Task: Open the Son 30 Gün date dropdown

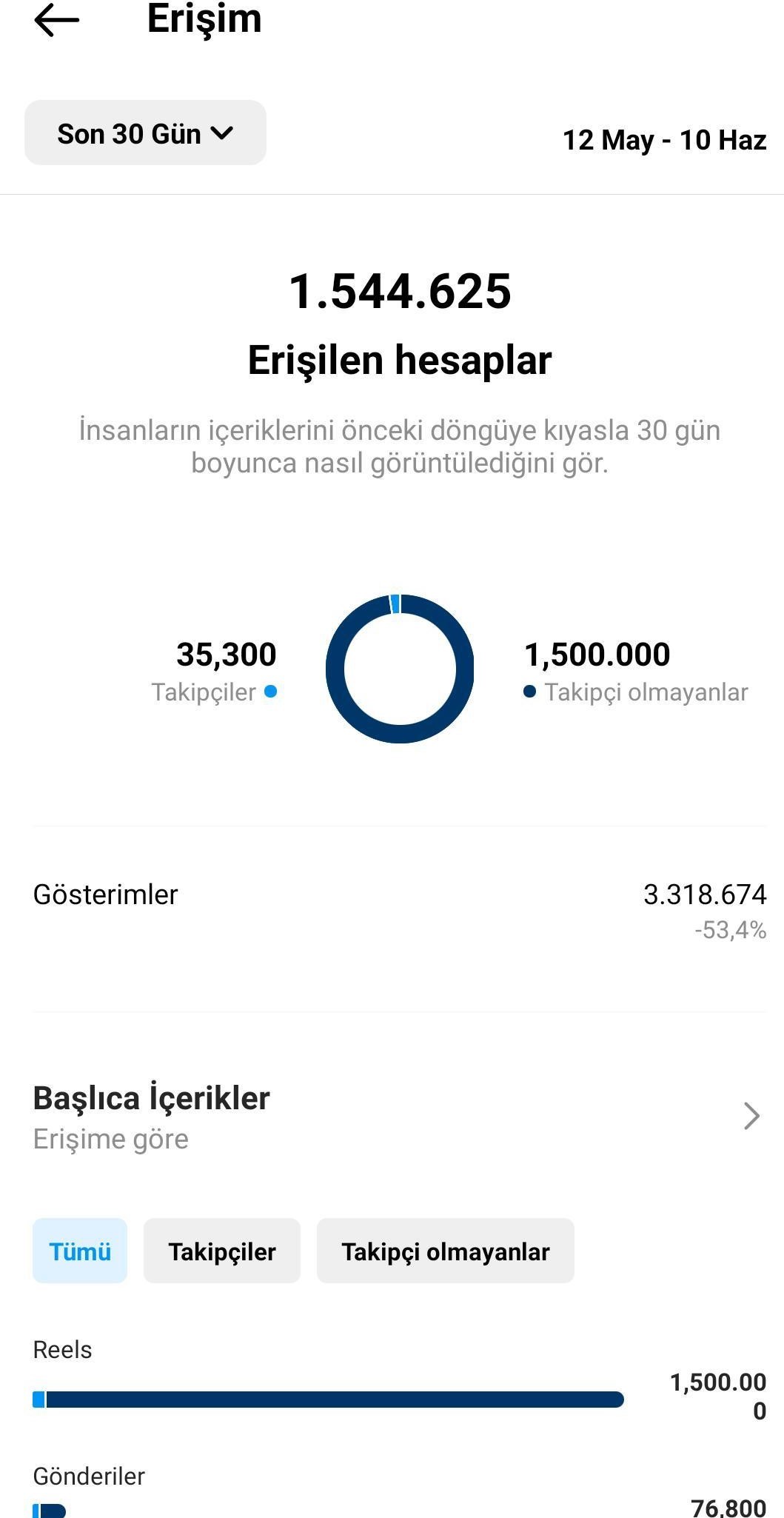Action: point(145,133)
